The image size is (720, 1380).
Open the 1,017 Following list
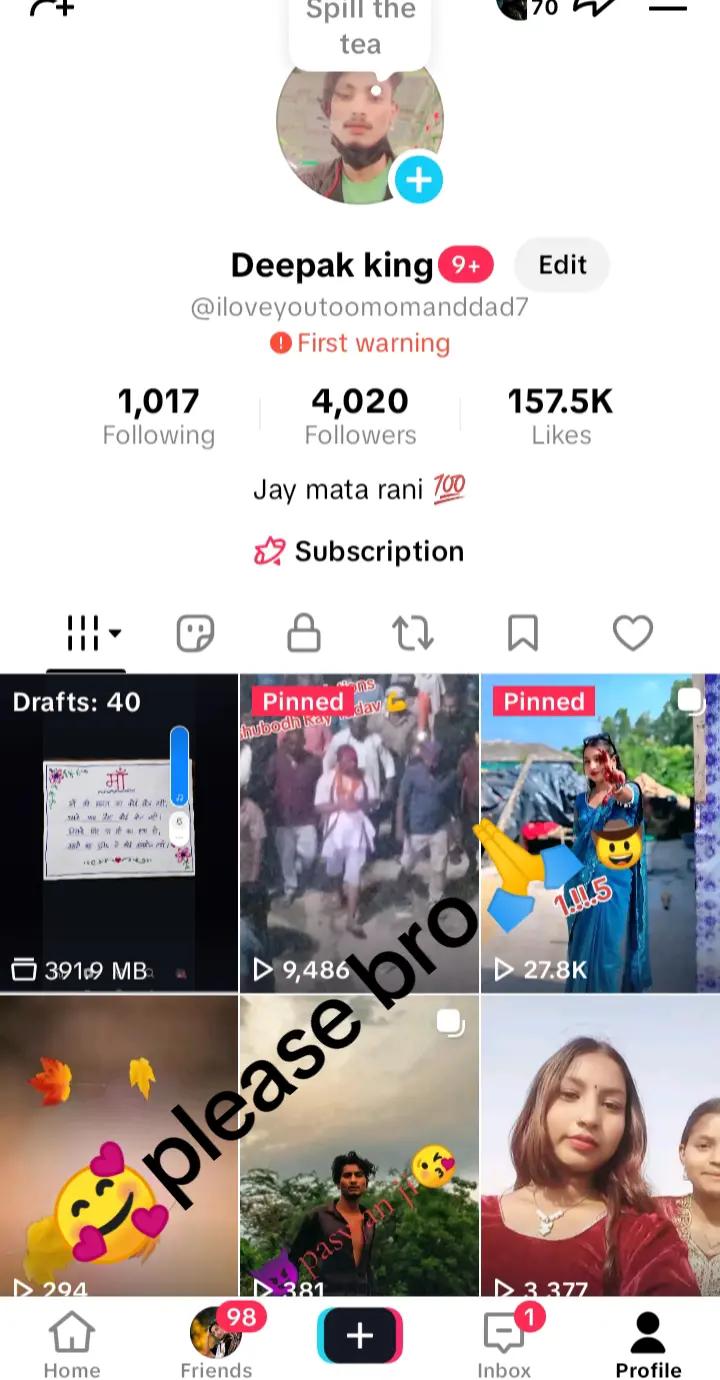[x=158, y=416]
